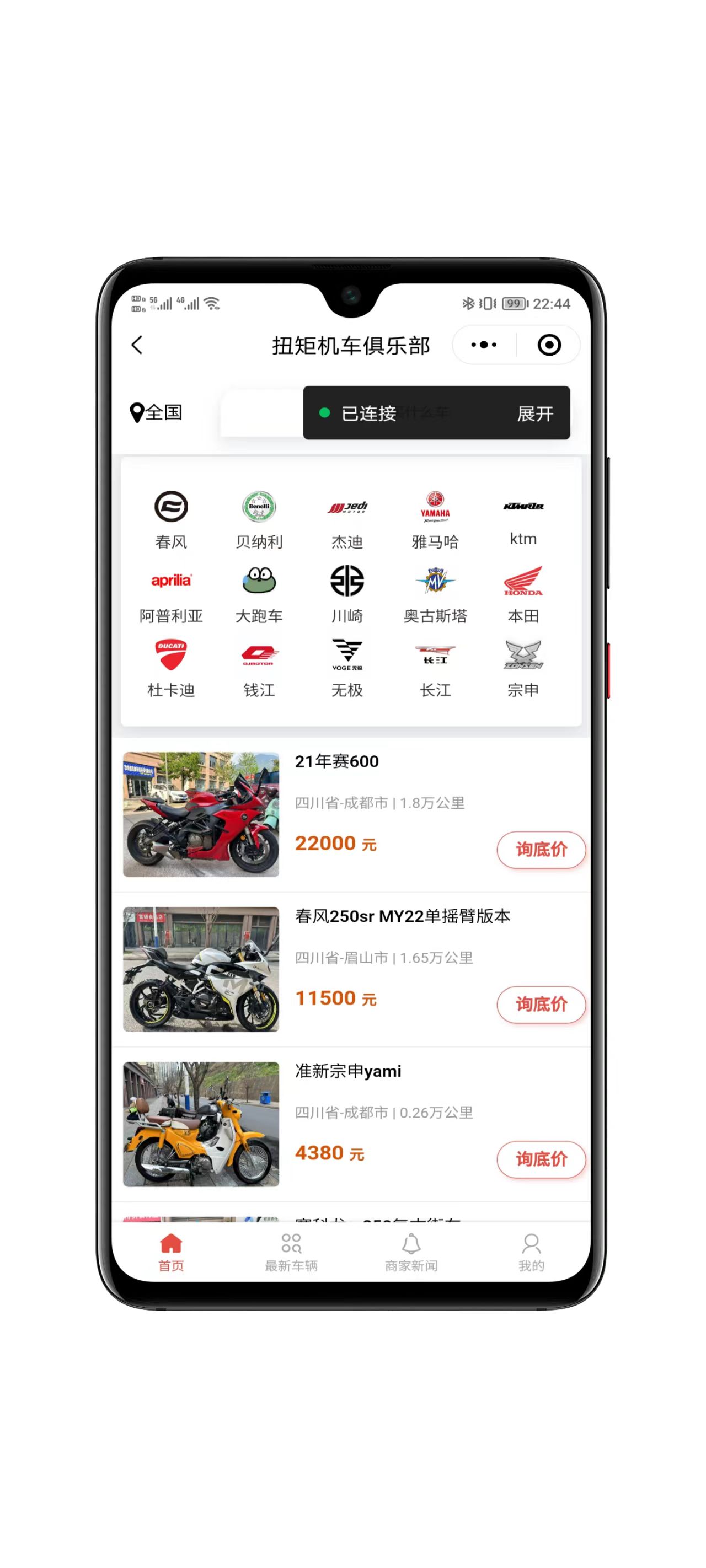The width and height of the screenshot is (706, 1568).
Task: Open the 21年赛600 listing
Action: coord(337,761)
